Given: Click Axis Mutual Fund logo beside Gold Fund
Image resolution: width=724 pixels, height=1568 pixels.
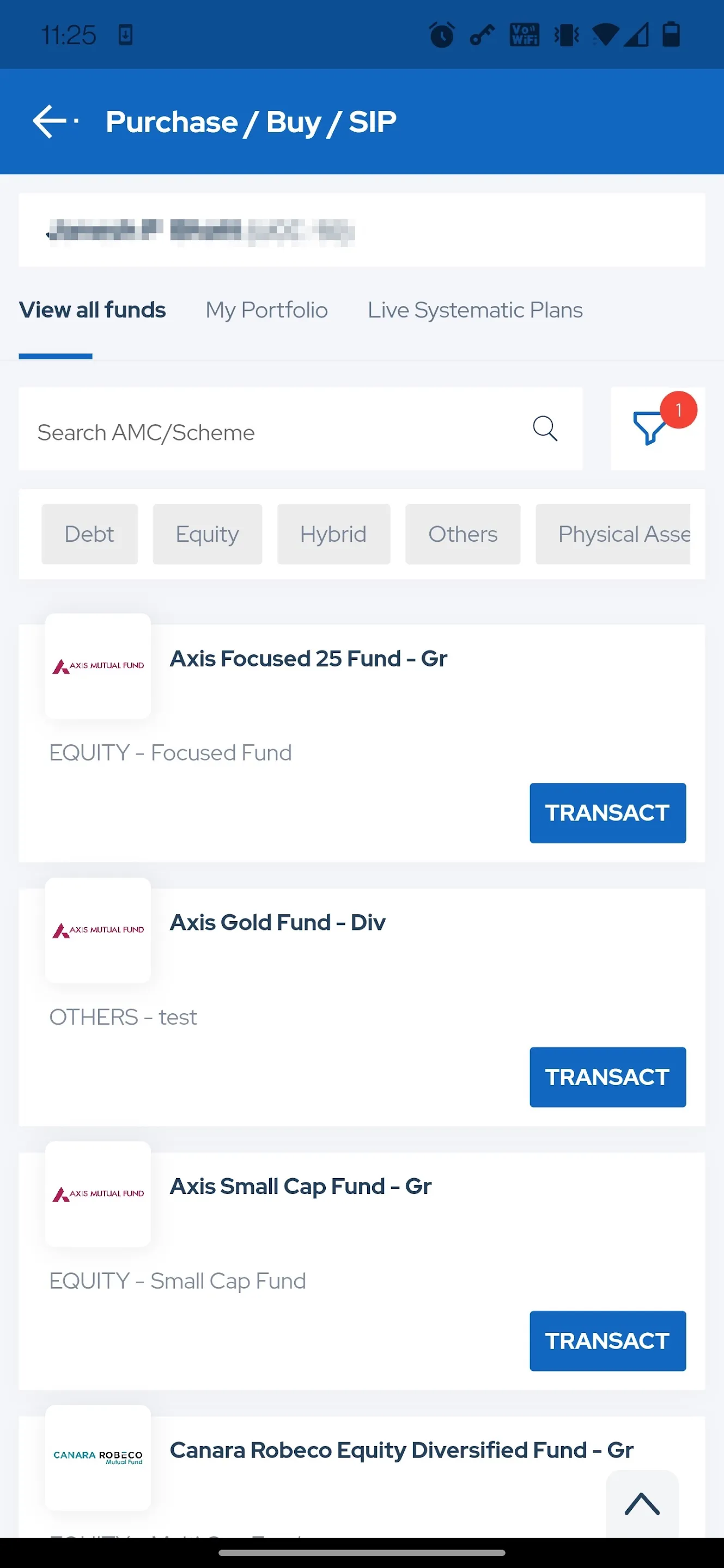Looking at the screenshot, I should click(x=98, y=929).
